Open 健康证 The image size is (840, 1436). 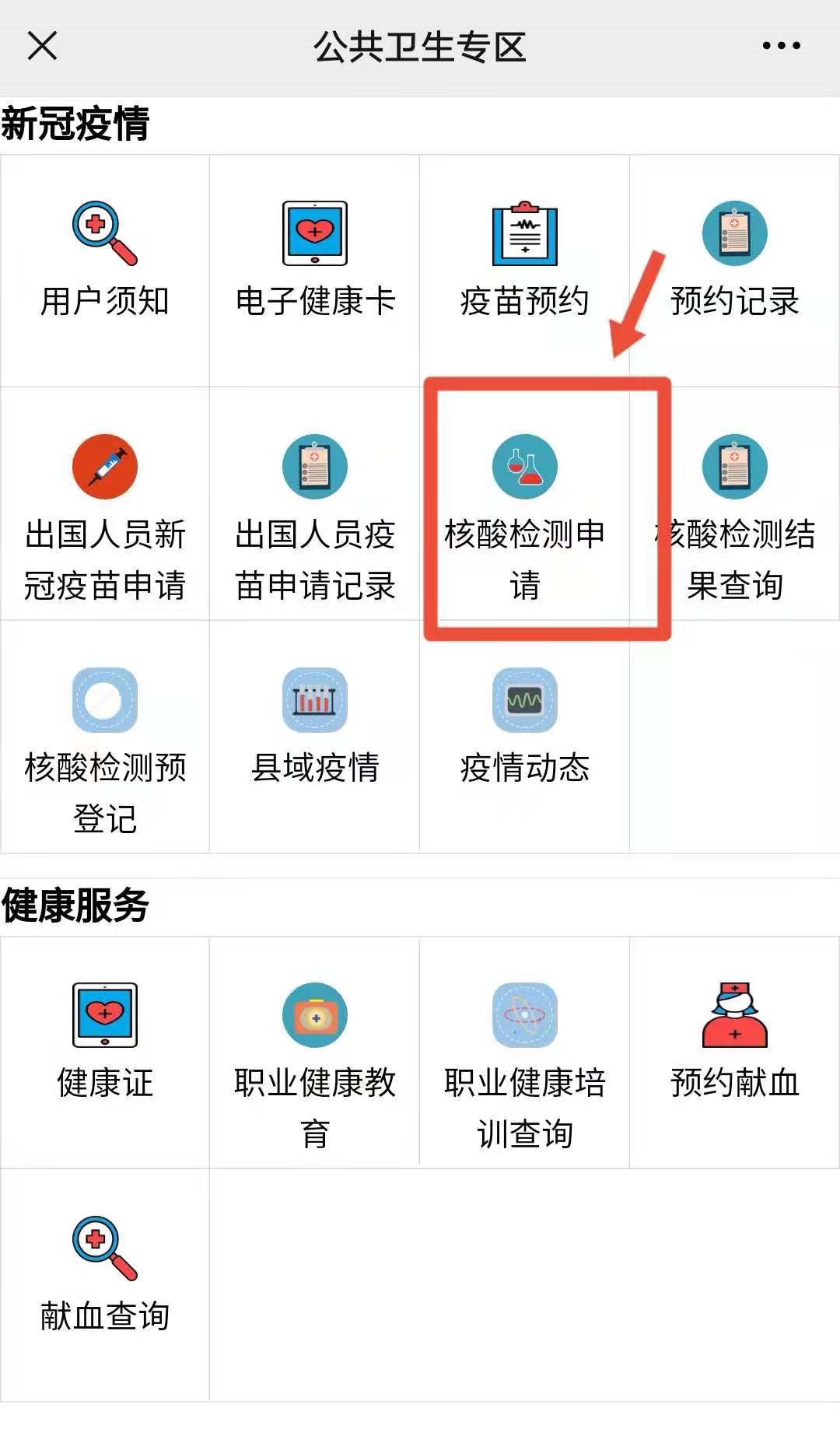(x=105, y=1042)
